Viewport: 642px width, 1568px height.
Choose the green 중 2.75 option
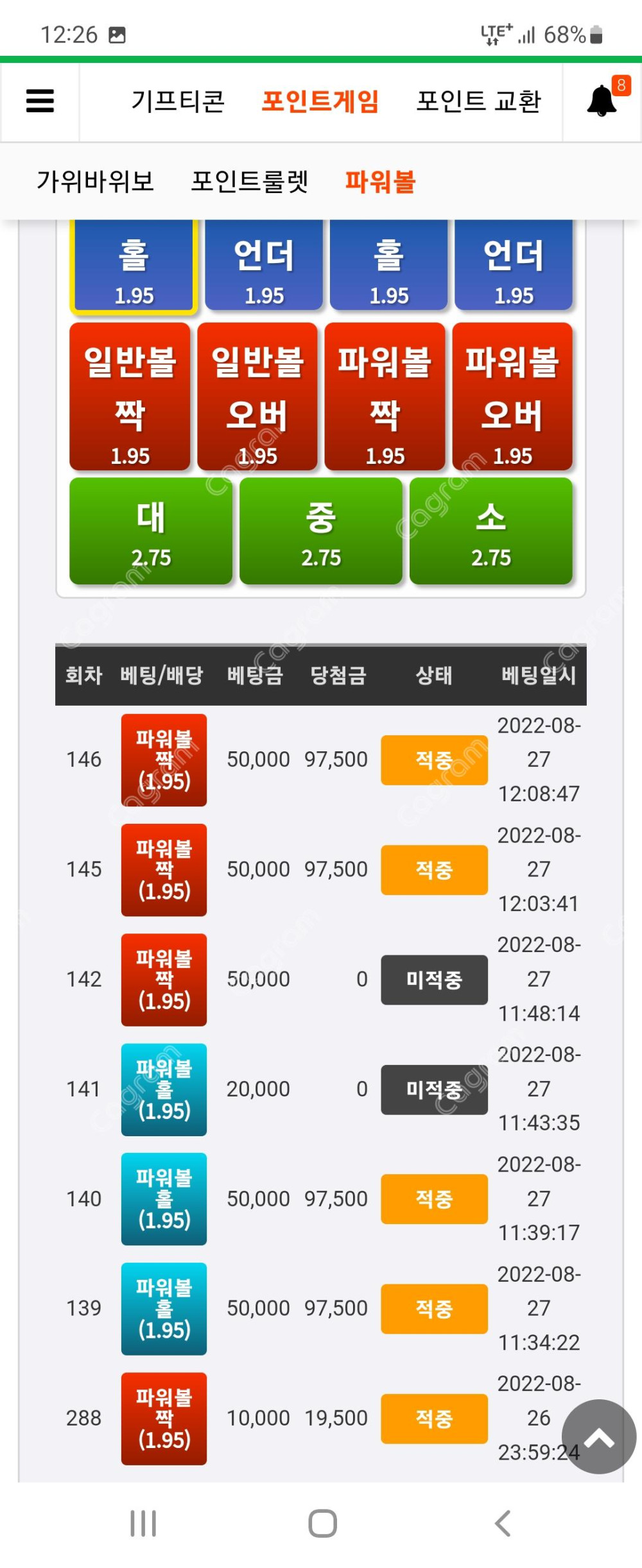[321, 531]
